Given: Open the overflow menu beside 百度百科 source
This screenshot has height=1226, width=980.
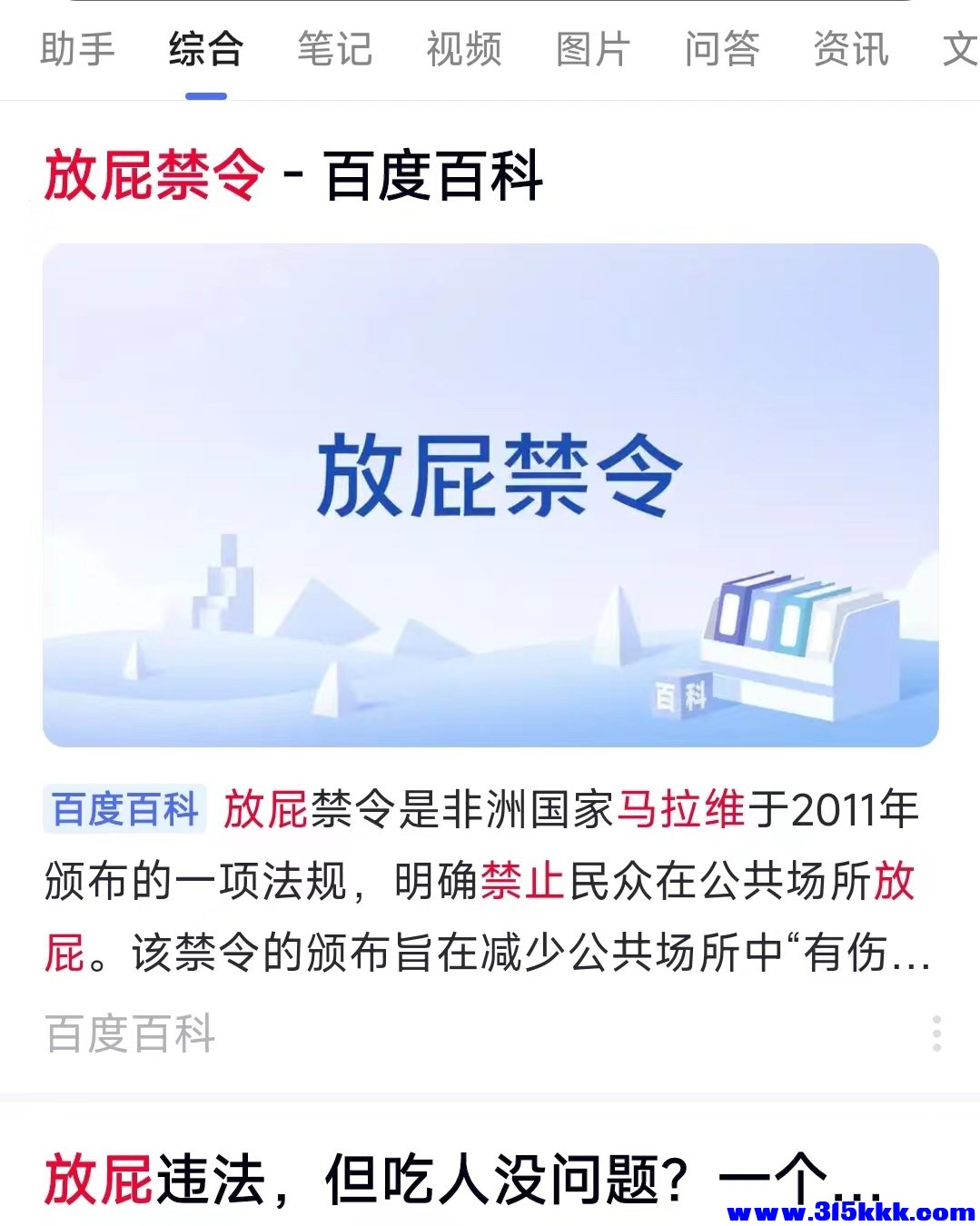Looking at the screenshot, I should click(x=936, y=1033).
